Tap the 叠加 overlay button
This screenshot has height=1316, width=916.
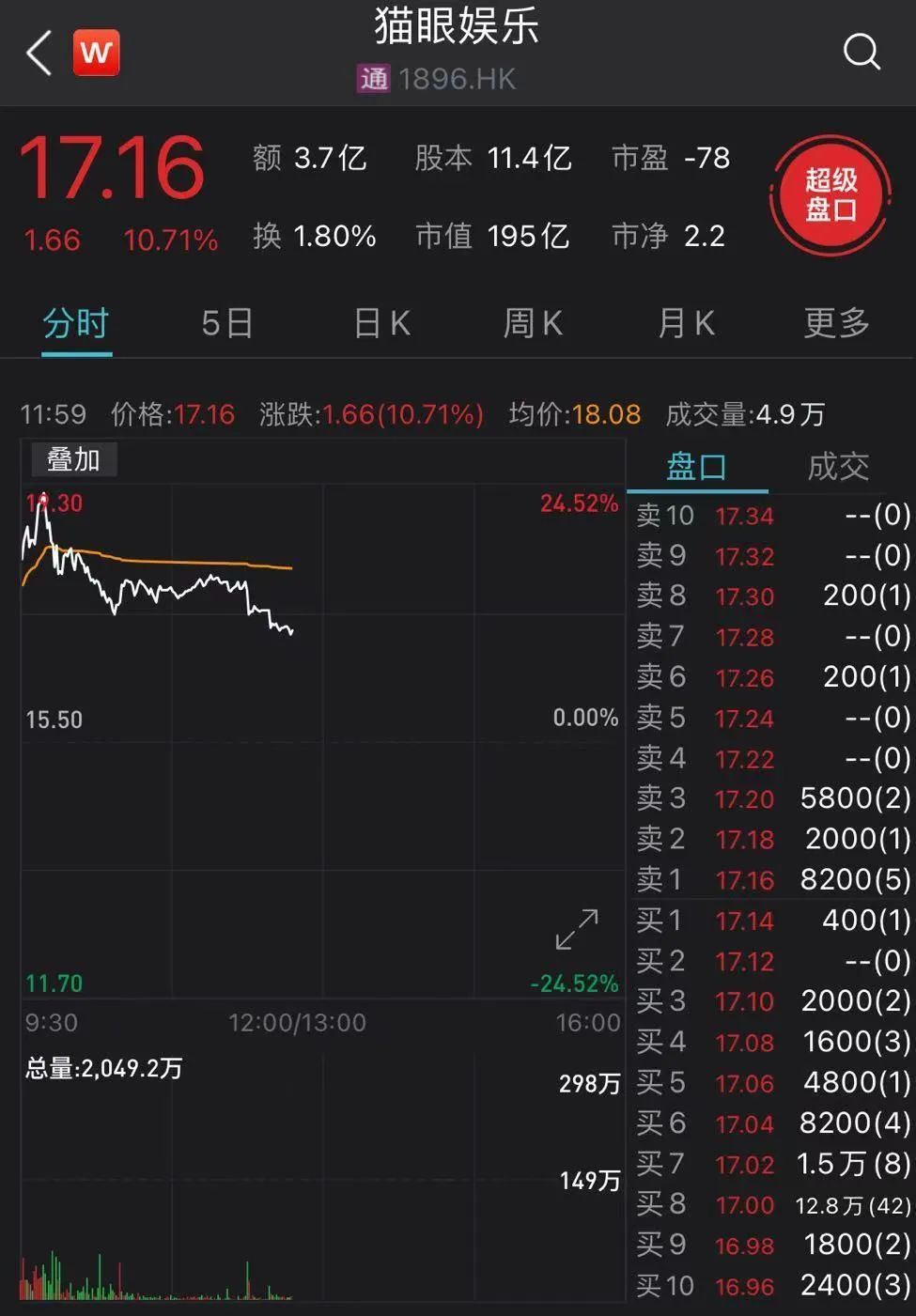(x=73, y=460)
